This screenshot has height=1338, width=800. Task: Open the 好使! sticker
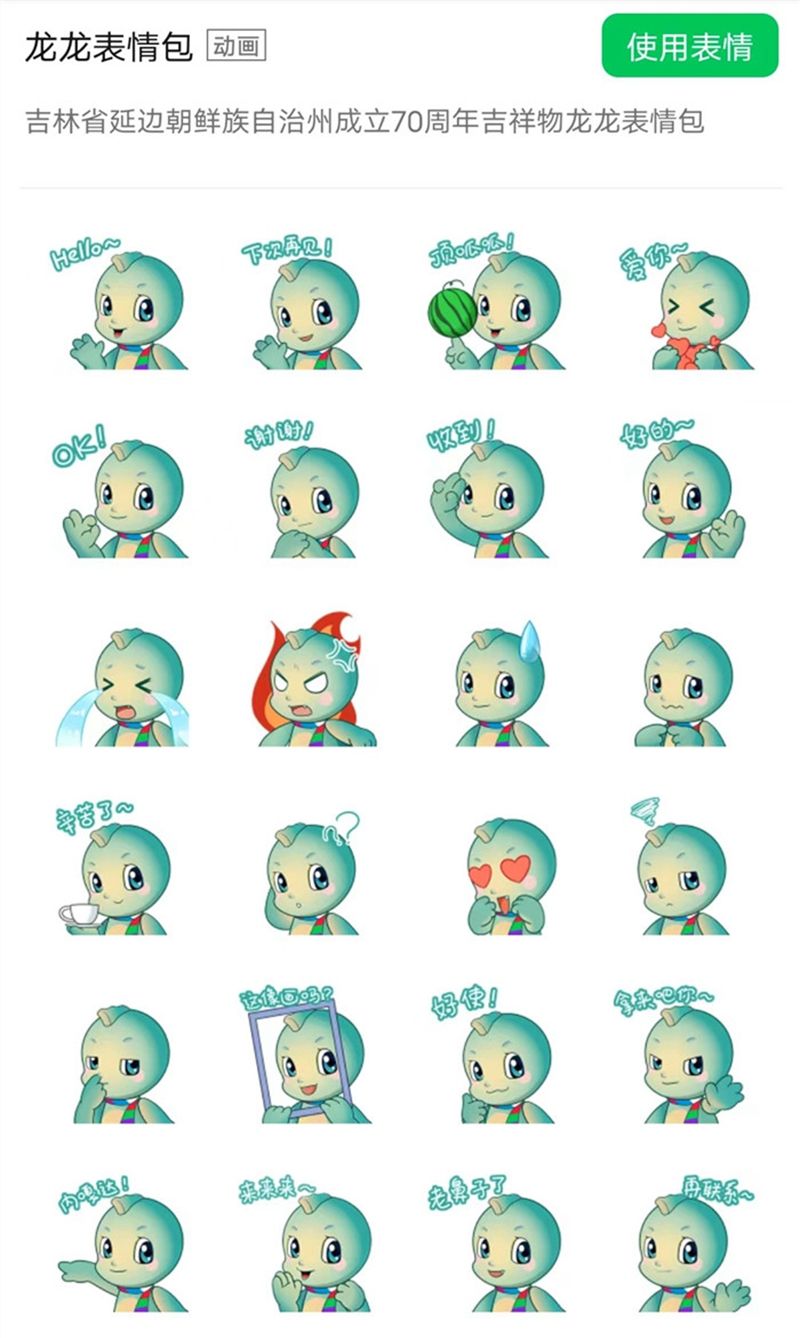click(497, 1060)
